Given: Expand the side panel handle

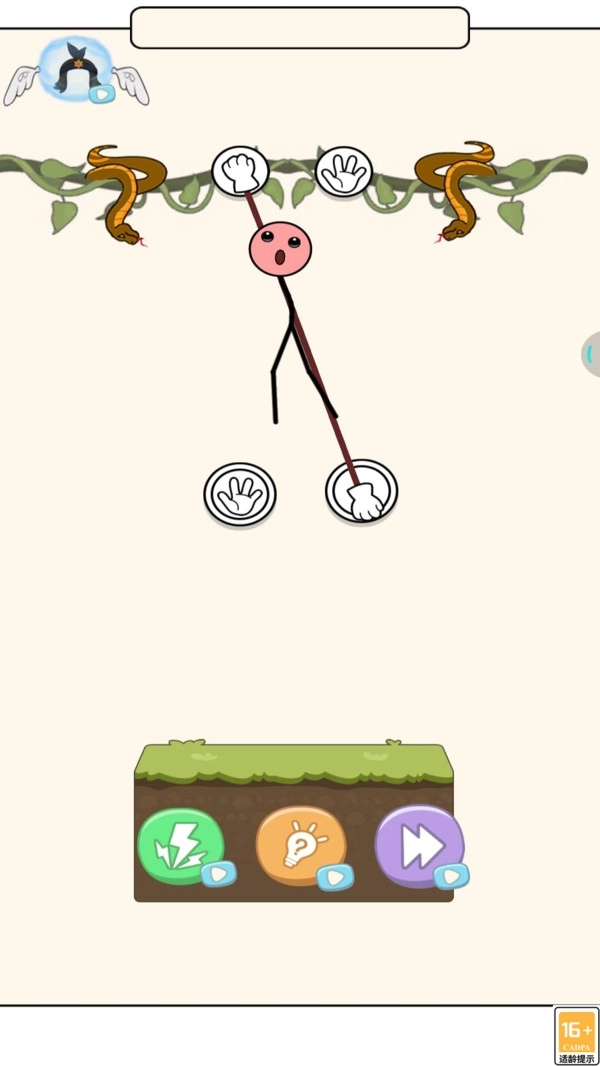Looking at the screenshot, I should [x=591, y=354].
